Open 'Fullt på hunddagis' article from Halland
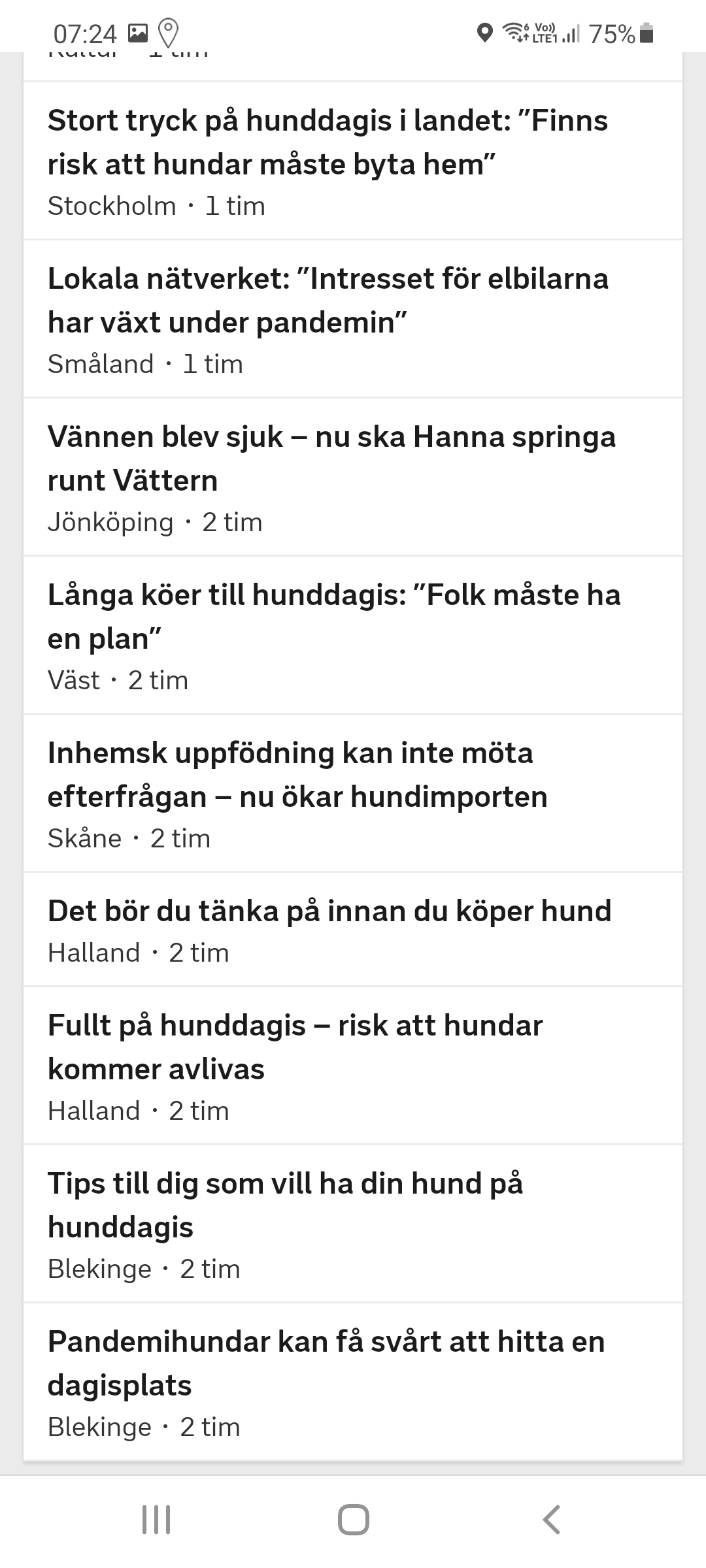706x1568 pixels. pyautogui.click(x=294, y=1048)
